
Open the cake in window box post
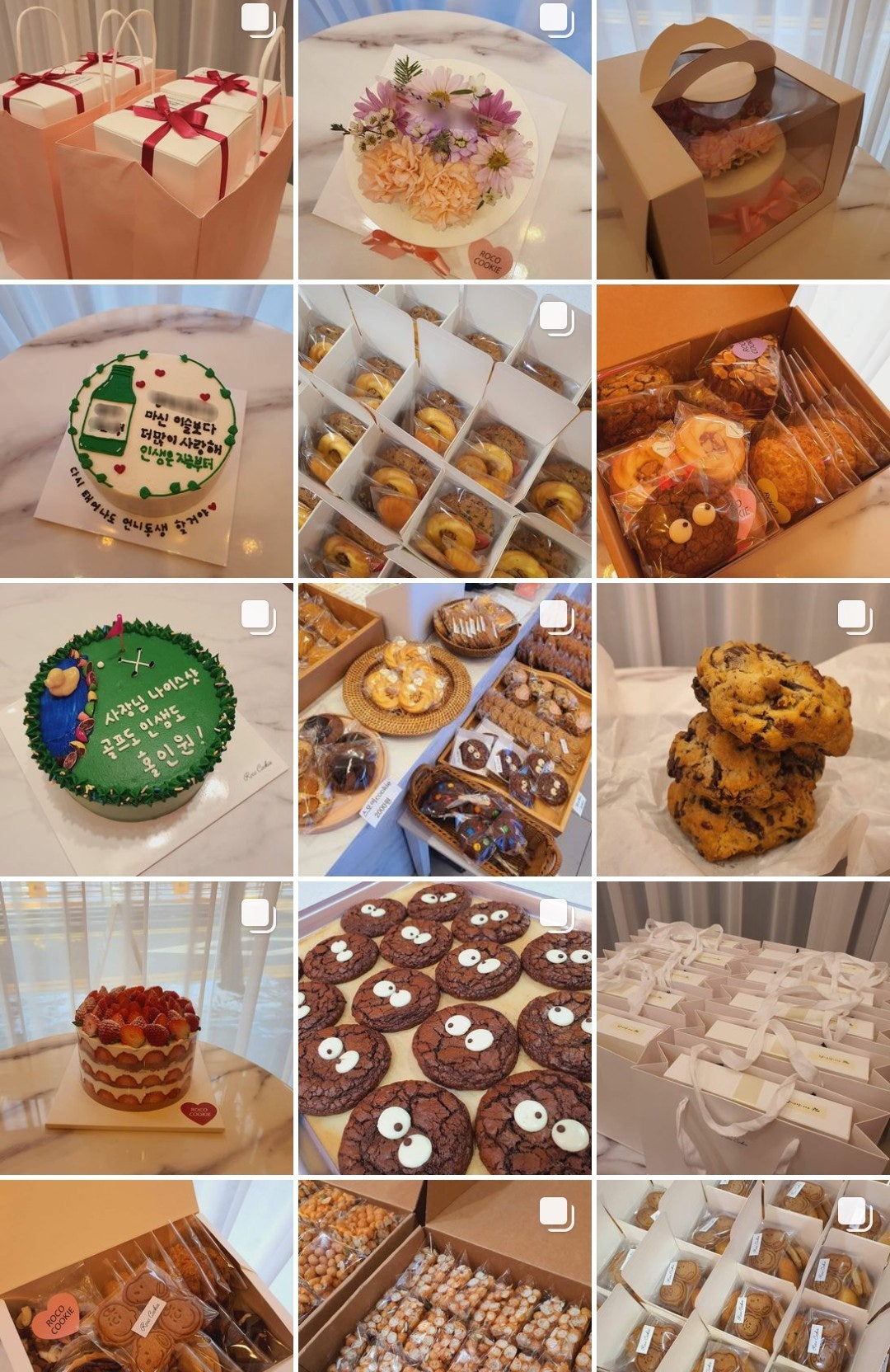(x=742, y=139)
